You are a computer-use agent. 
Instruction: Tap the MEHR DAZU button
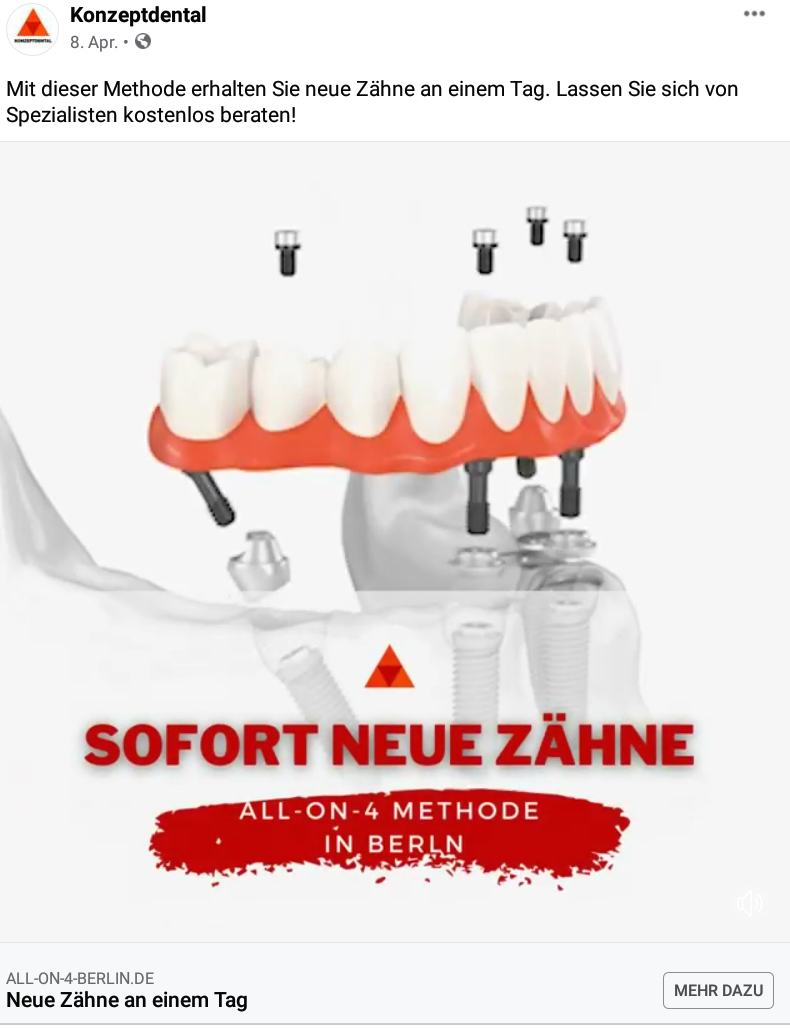718,990
